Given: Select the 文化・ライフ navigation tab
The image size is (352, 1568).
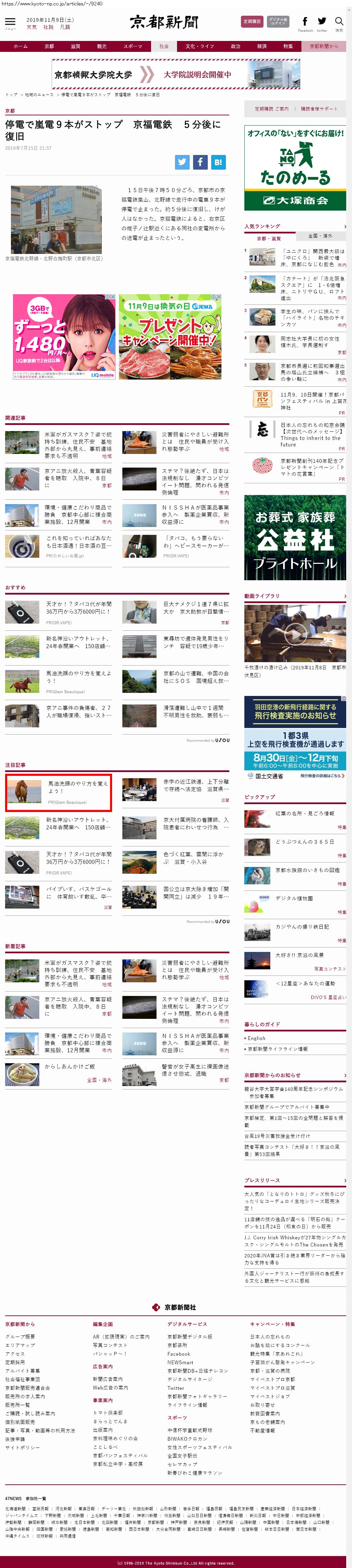Looking at the screenshot, I should (x=200, y=46).
